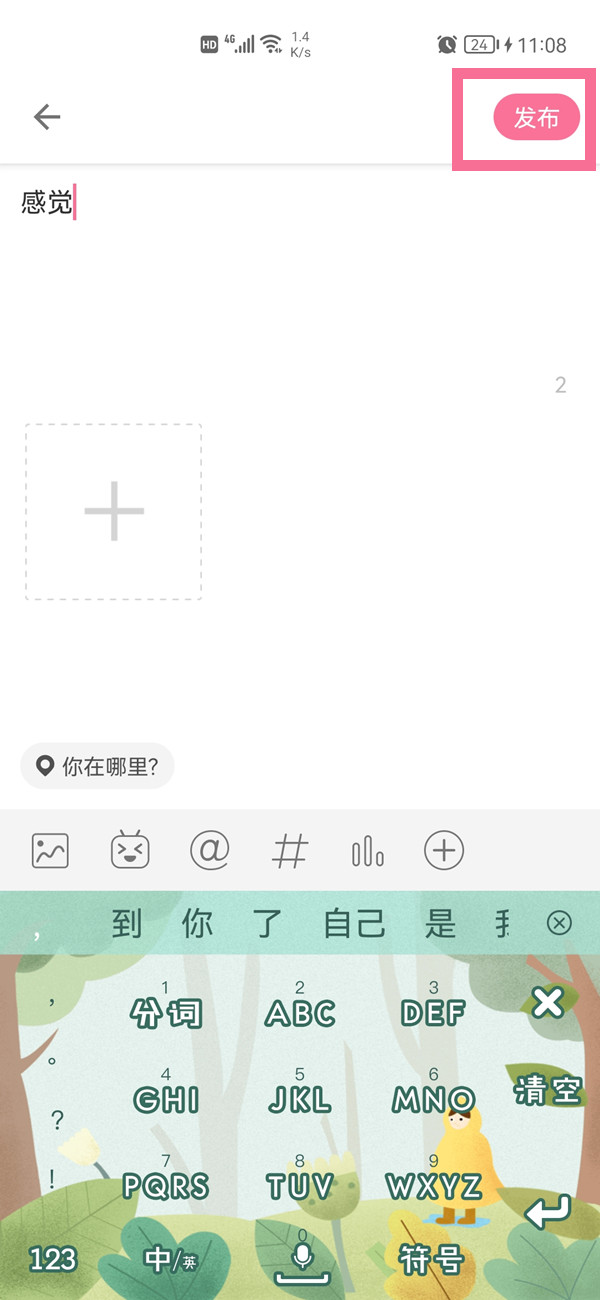Switch keyboard language with 中/英 key
600x1300 pixels.
170,1260
